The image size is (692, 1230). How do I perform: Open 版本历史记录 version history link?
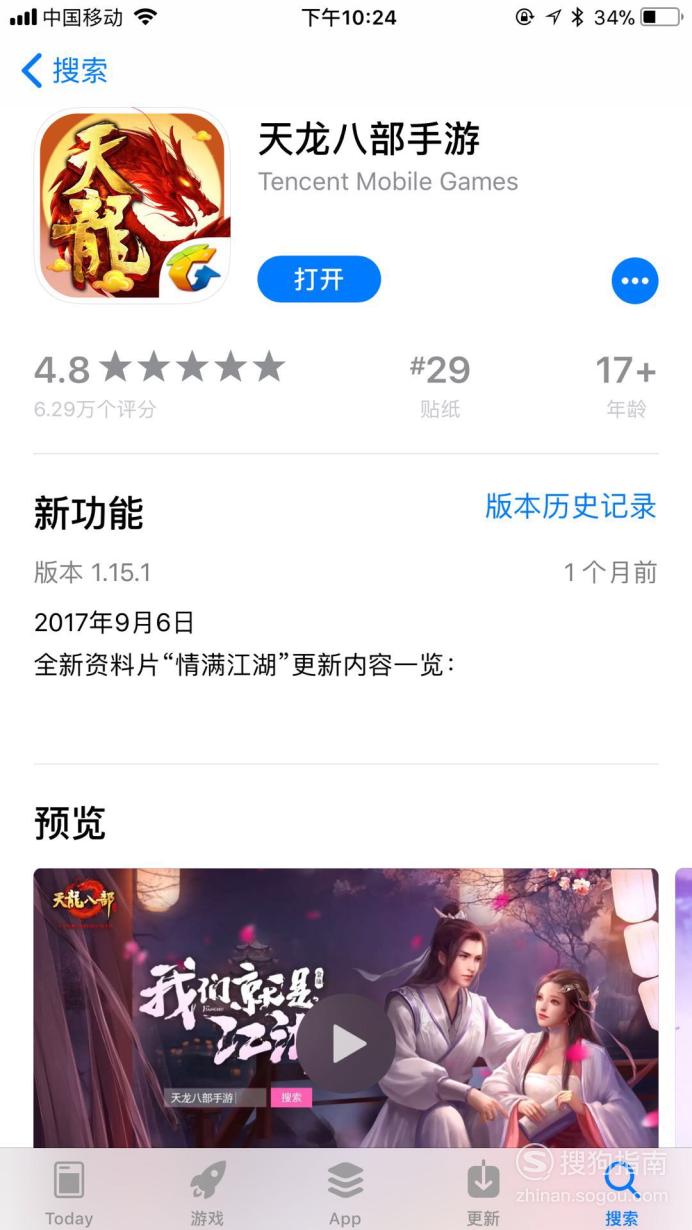(x=571, y=506)
